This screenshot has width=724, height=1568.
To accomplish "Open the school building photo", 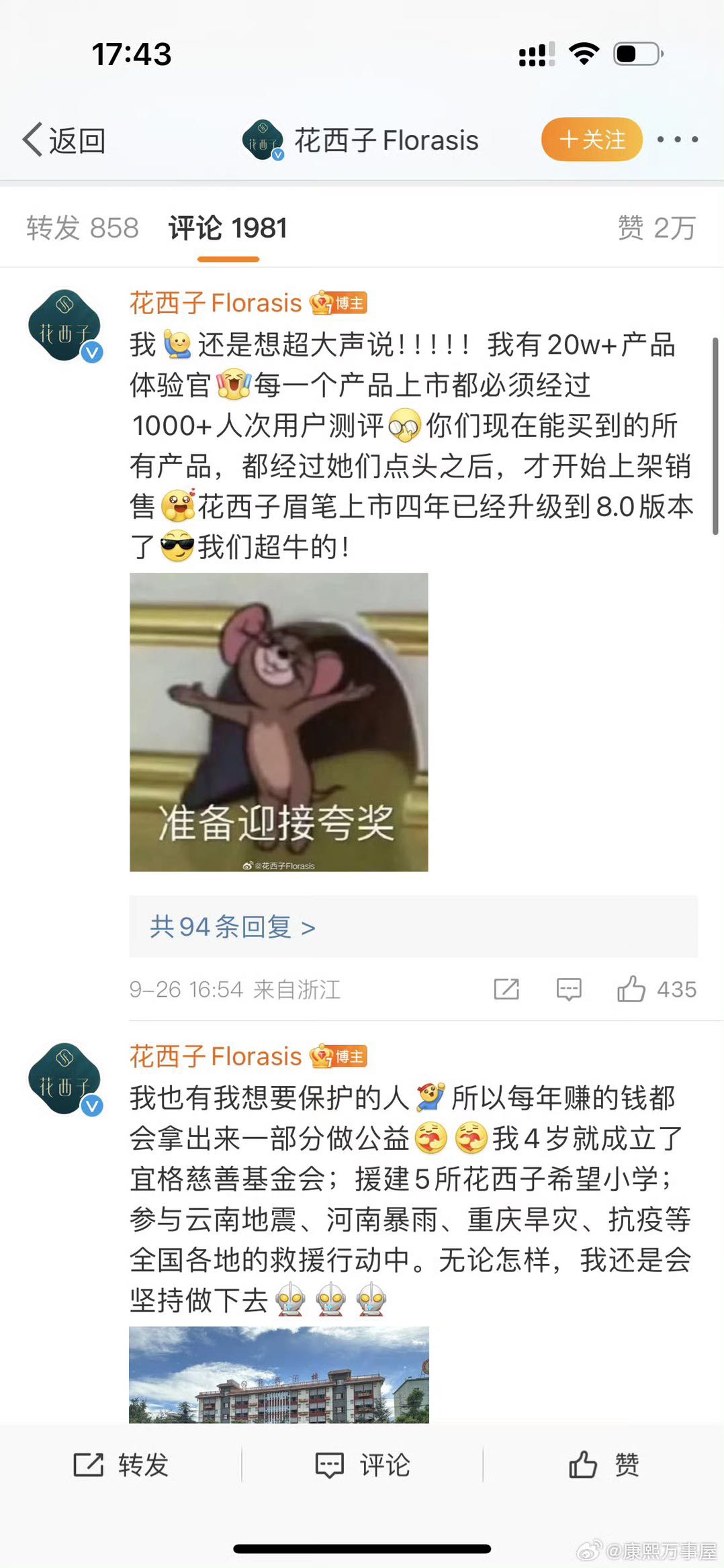I will (279, 1375).
